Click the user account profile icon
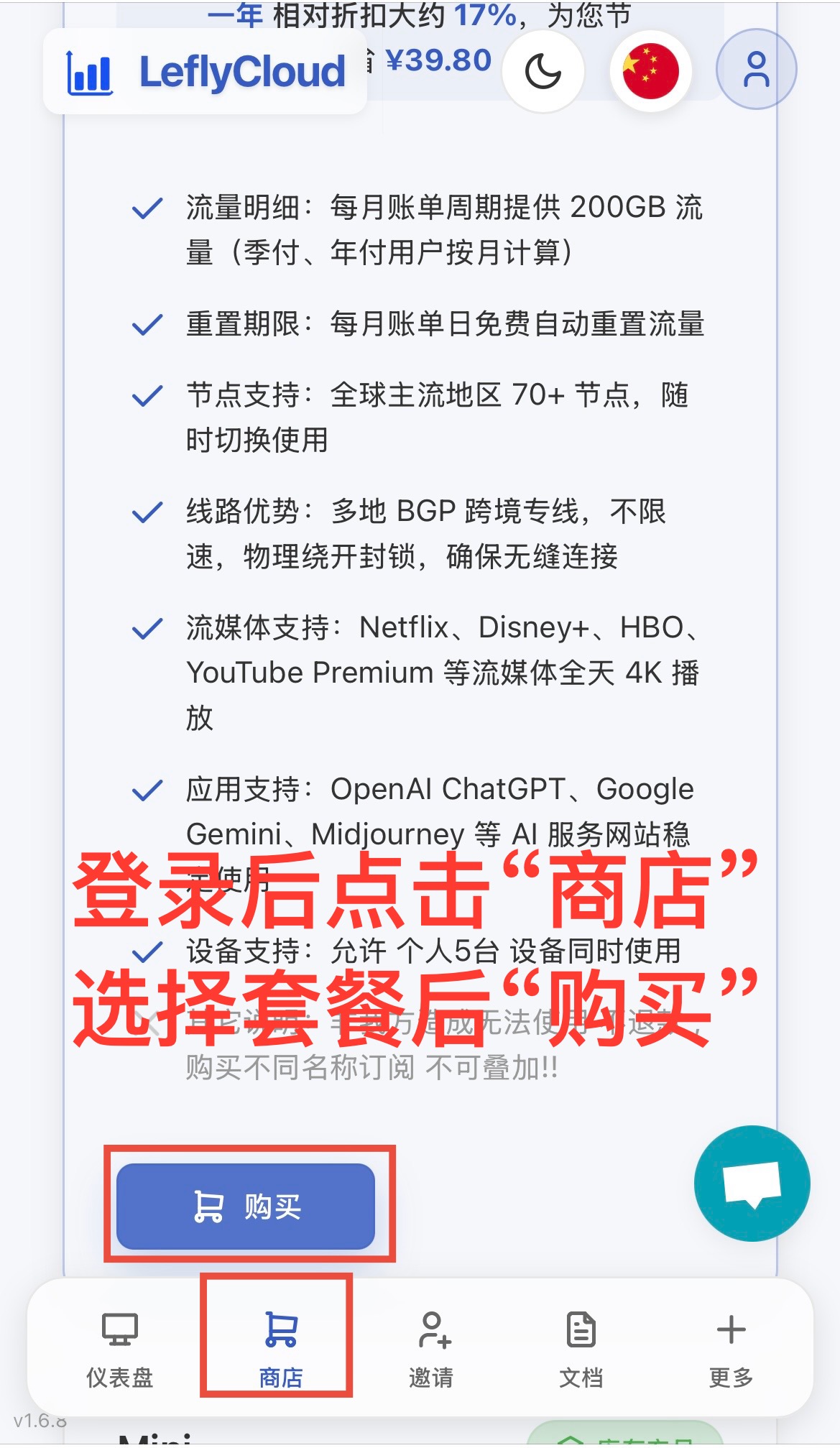Screen dimensions: 840x1448 click(755, 70)
